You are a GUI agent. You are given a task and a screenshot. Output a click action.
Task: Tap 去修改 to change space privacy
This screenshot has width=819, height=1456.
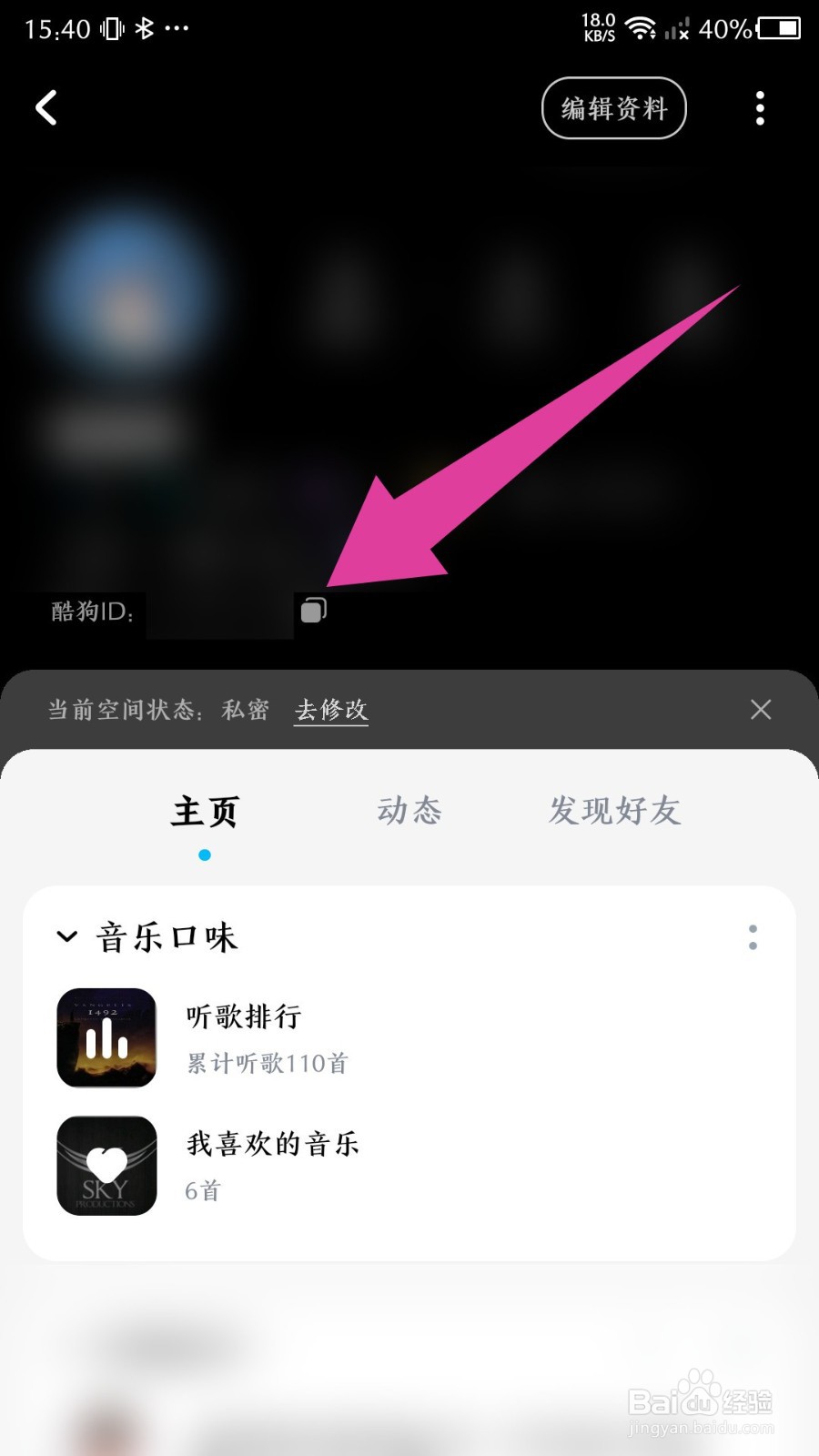[x=330, y=711]
